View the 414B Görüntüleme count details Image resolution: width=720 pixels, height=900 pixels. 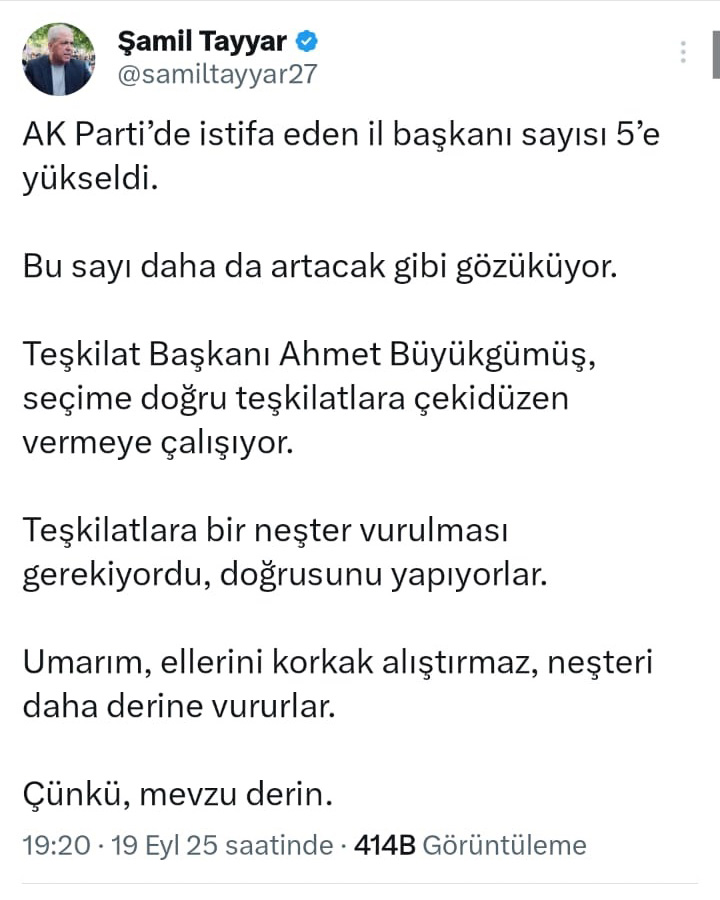point(471,845)
